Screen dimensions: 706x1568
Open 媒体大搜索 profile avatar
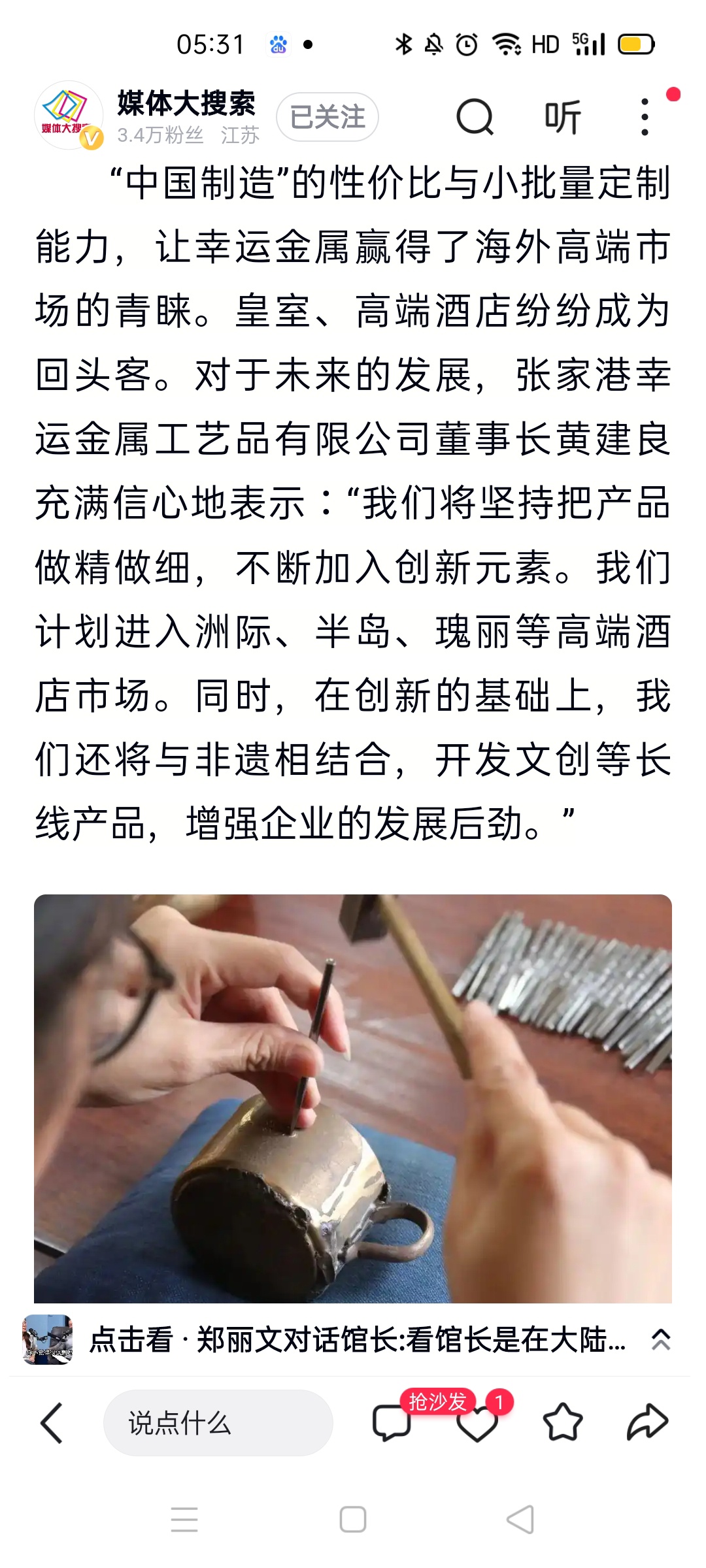(68, 116)
